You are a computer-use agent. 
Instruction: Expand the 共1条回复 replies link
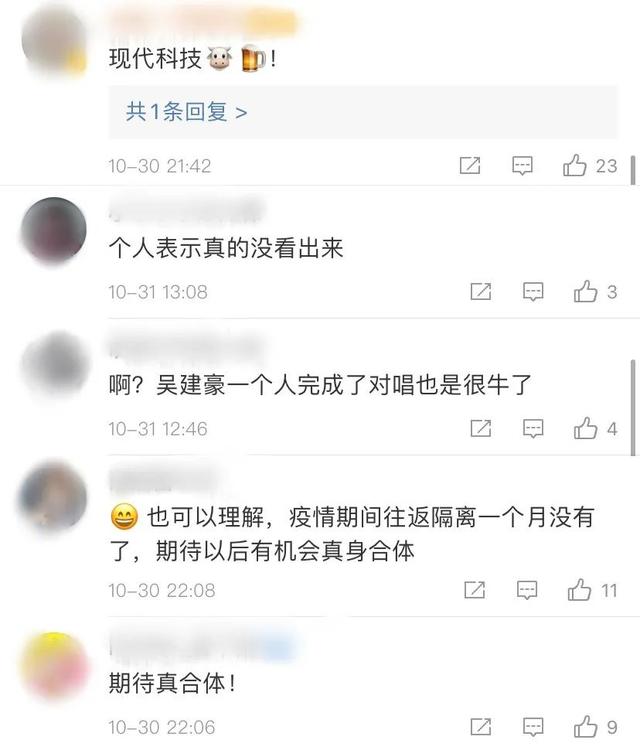(186, 112)
